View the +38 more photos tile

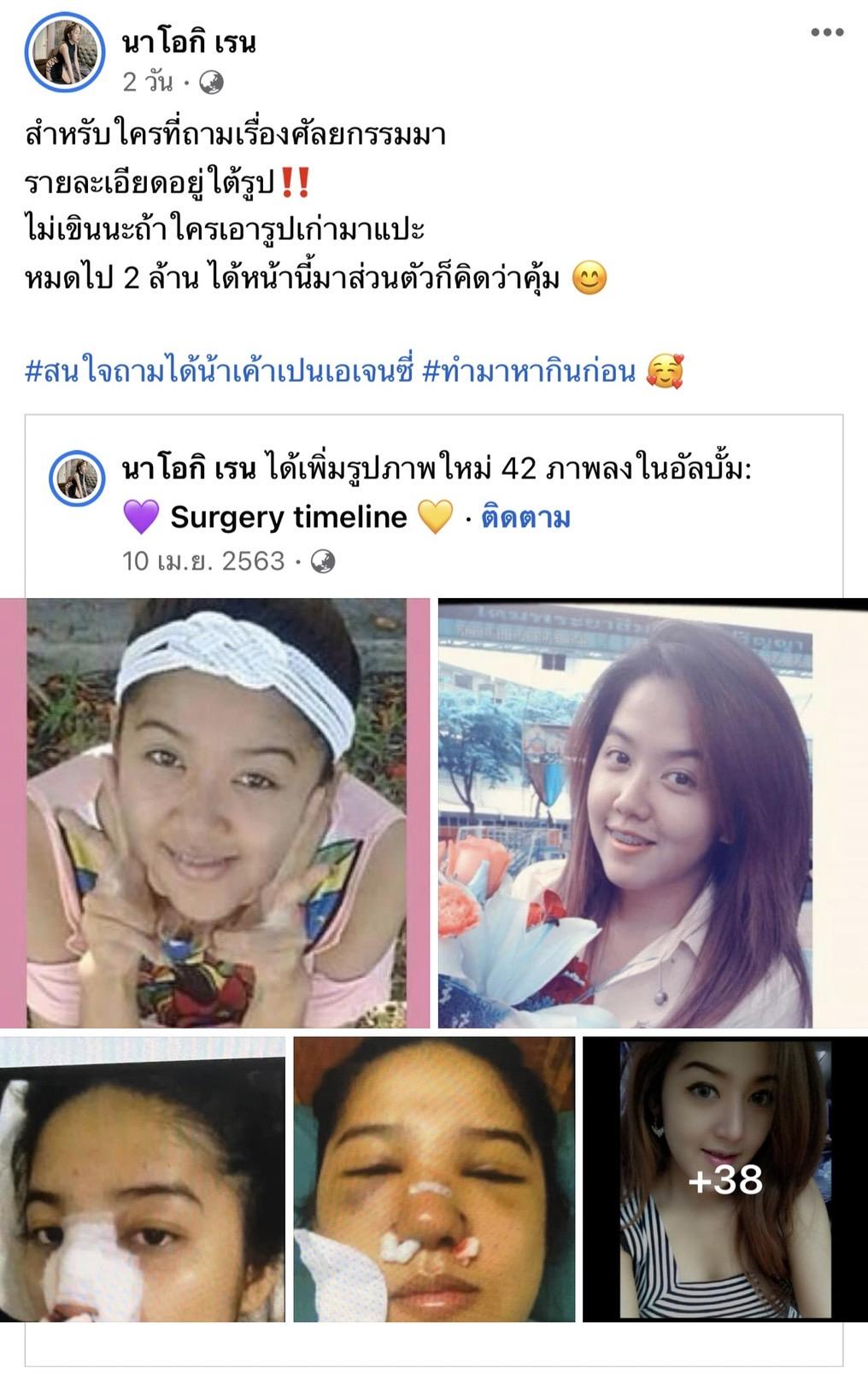tap(724, 1179)
